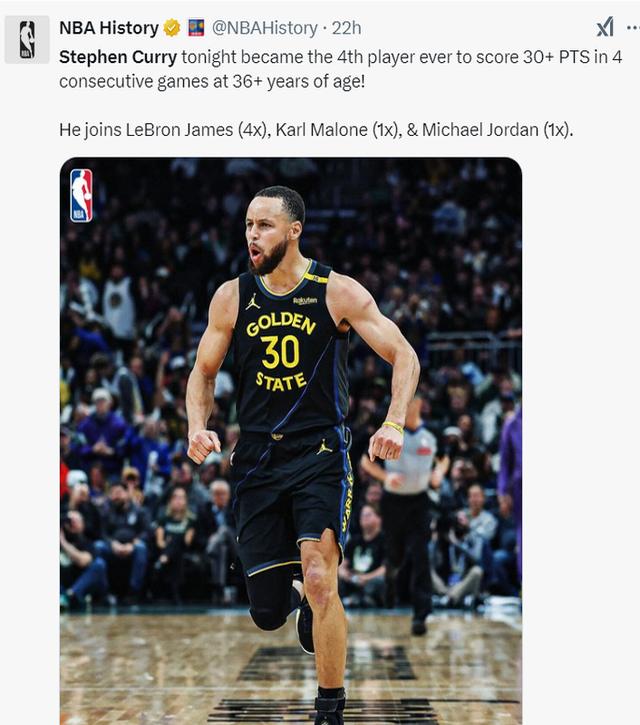
Task: Tap the Grok icon on this post
Action: [605, 27]
